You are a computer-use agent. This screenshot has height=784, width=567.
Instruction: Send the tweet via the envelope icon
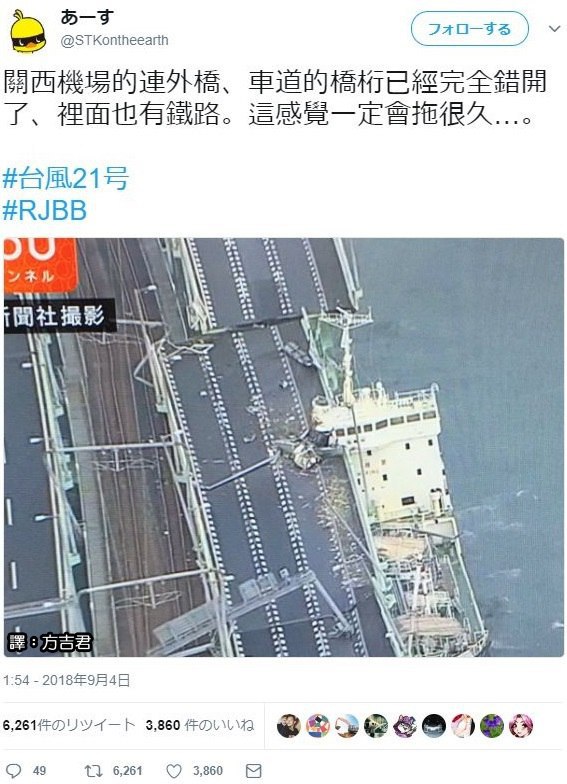pos(254,770)
